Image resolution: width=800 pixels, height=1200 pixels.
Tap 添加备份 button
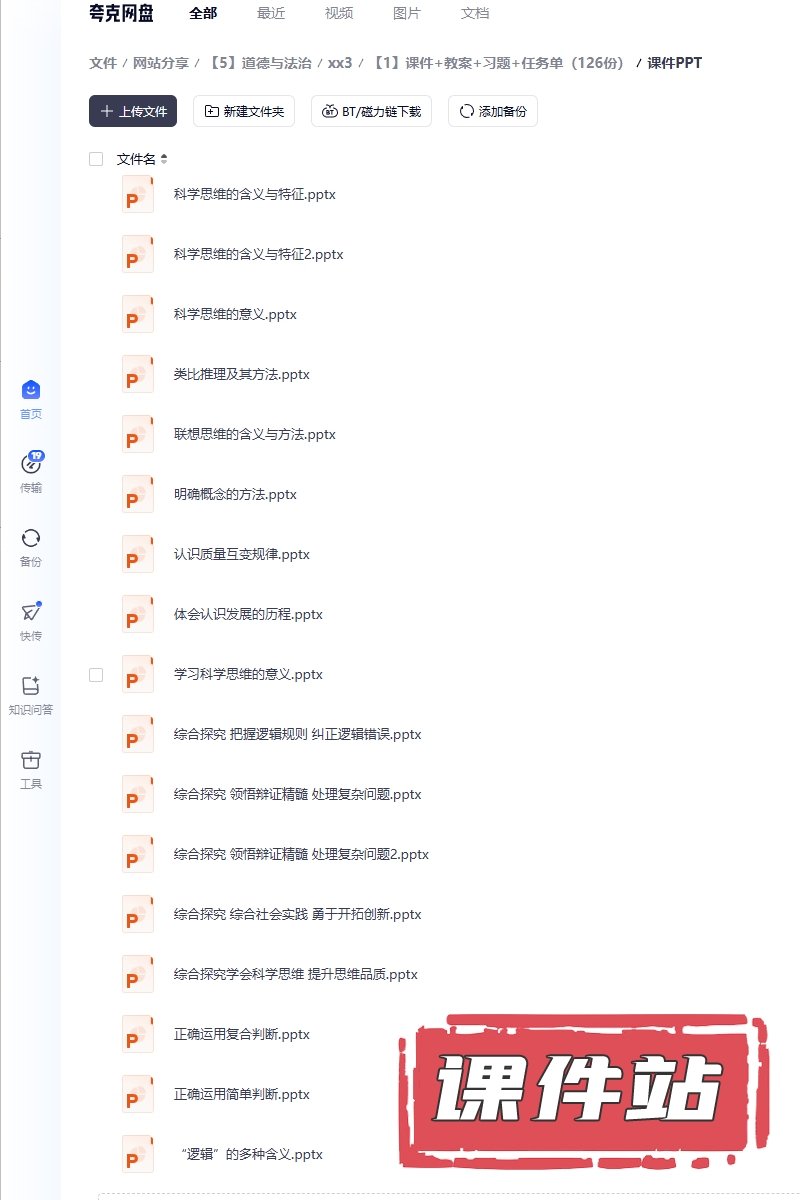pos(493,111)
